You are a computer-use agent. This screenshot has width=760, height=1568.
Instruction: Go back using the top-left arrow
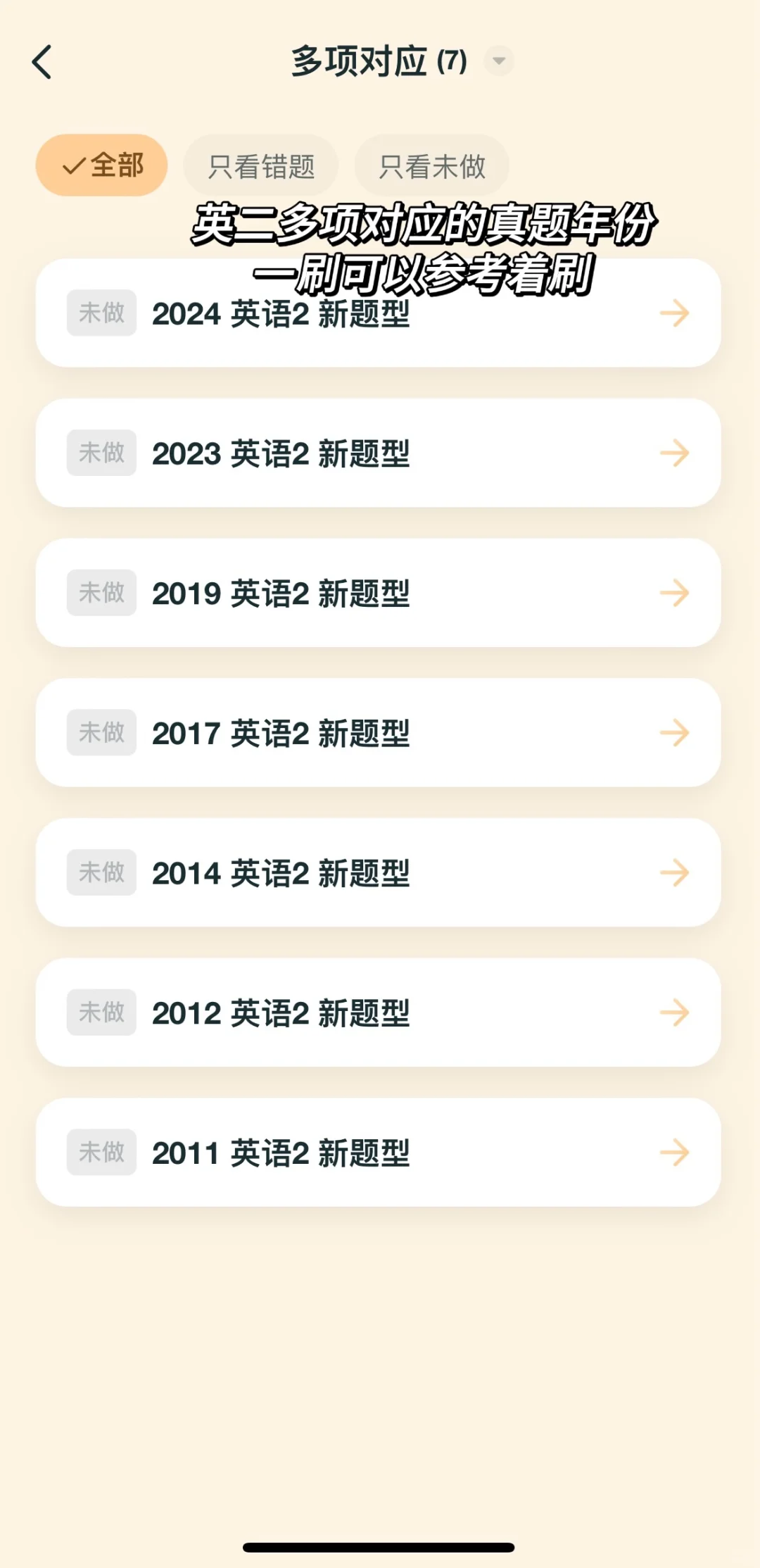(x=42, y=62)
